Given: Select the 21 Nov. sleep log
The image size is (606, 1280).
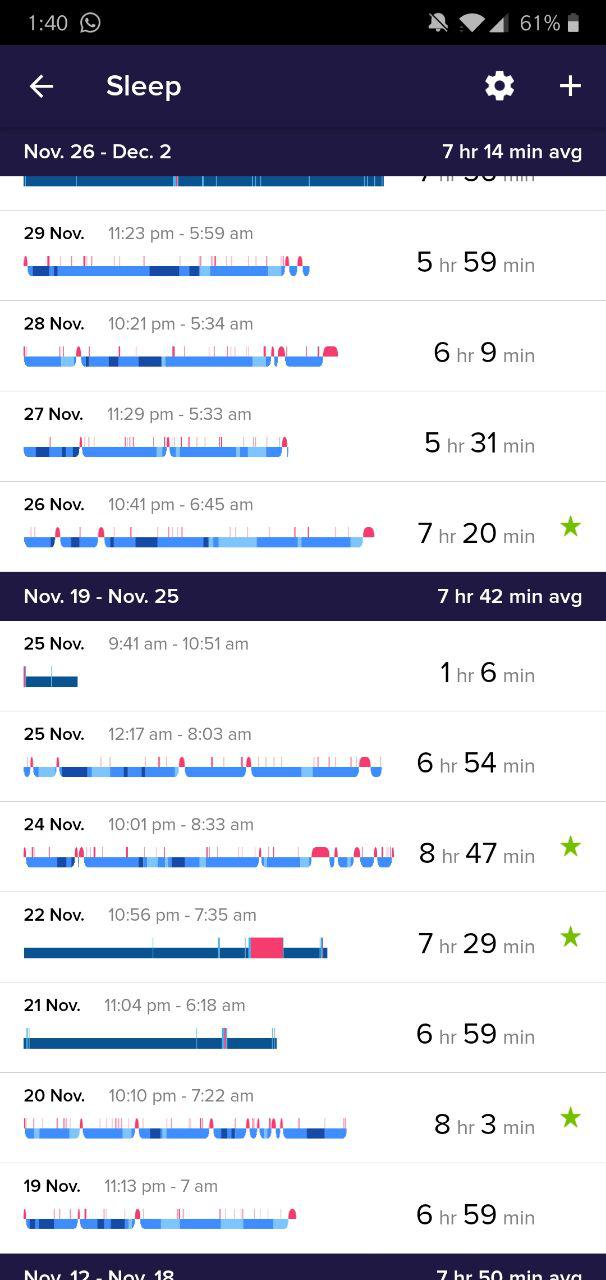Looking at the screenshot, I should (x=303, y=1028).
